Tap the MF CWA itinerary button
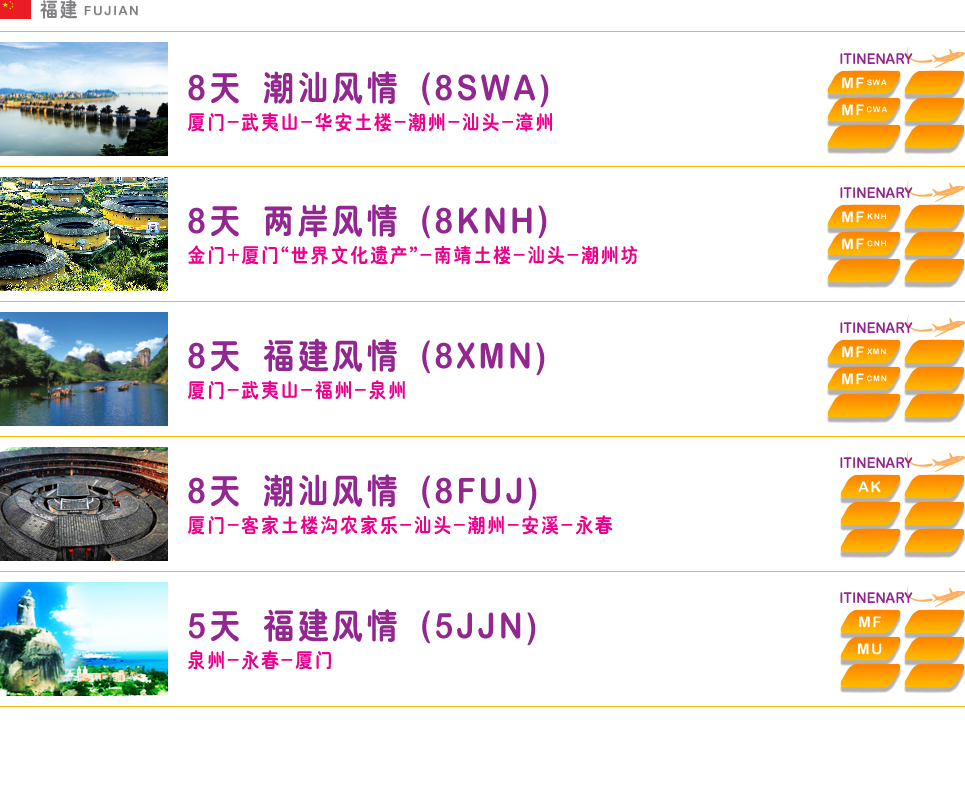The width and height of the screenshot is (965, 787). point(864,111)
